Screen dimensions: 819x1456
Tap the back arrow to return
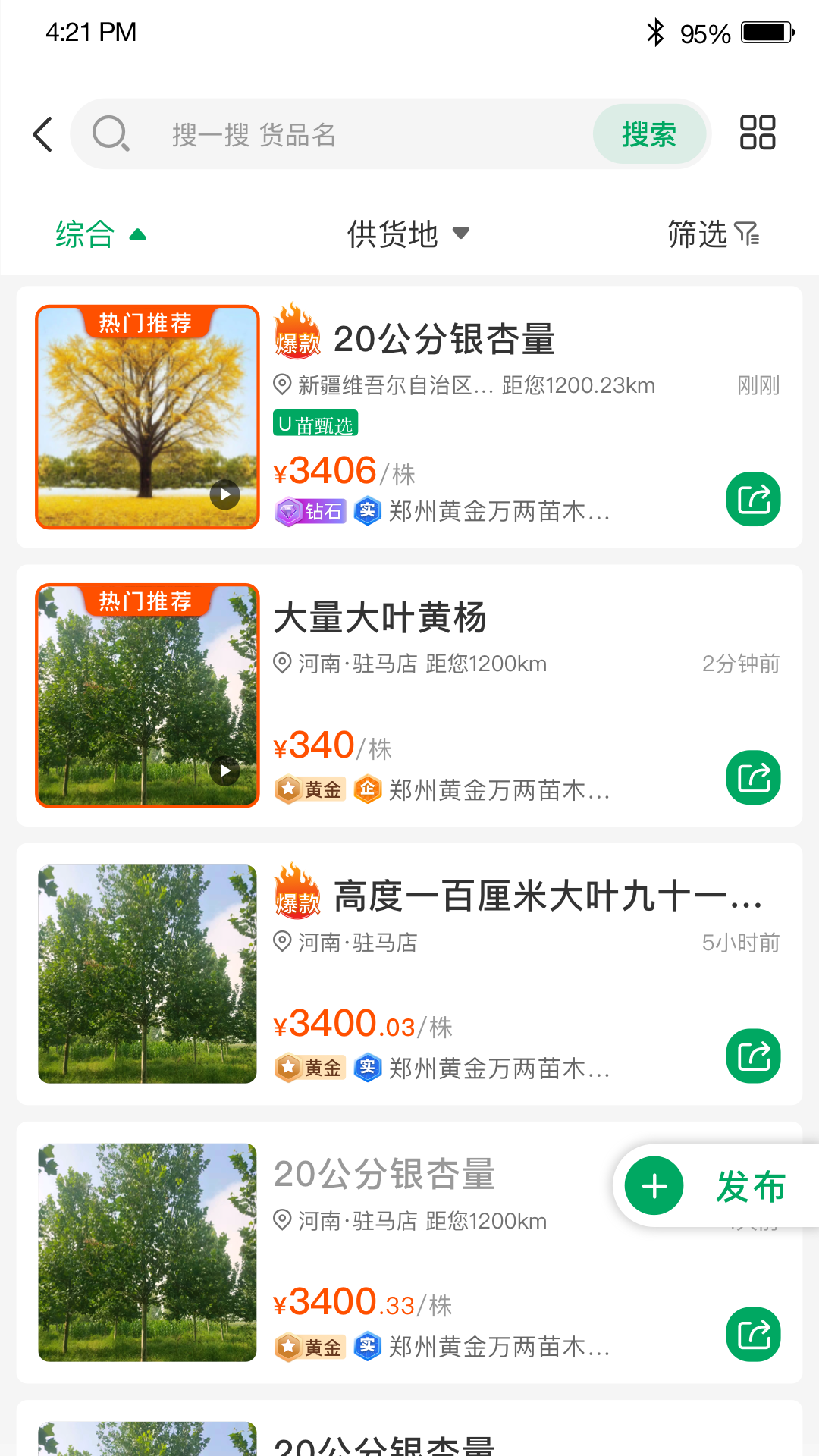pyautogui.click(x=43, y=133)
